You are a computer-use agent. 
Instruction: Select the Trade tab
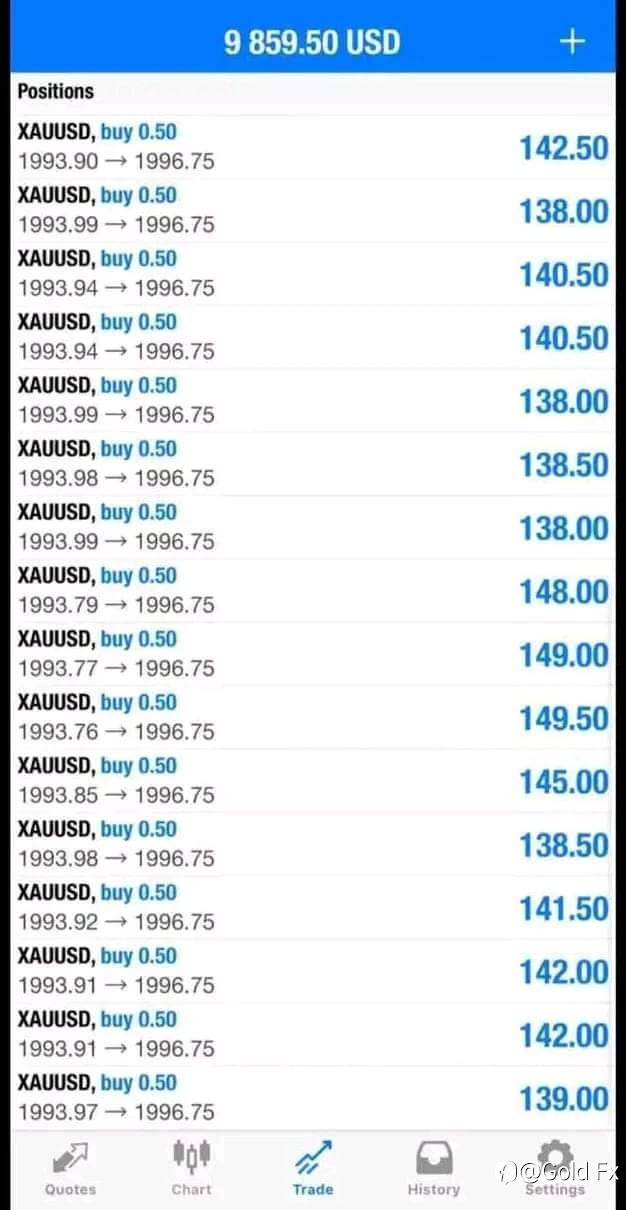coord(313,1168)
